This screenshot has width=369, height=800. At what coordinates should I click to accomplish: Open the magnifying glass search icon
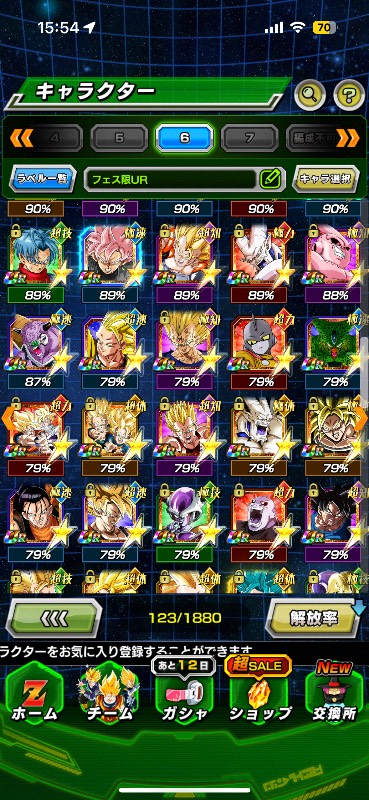310,94
